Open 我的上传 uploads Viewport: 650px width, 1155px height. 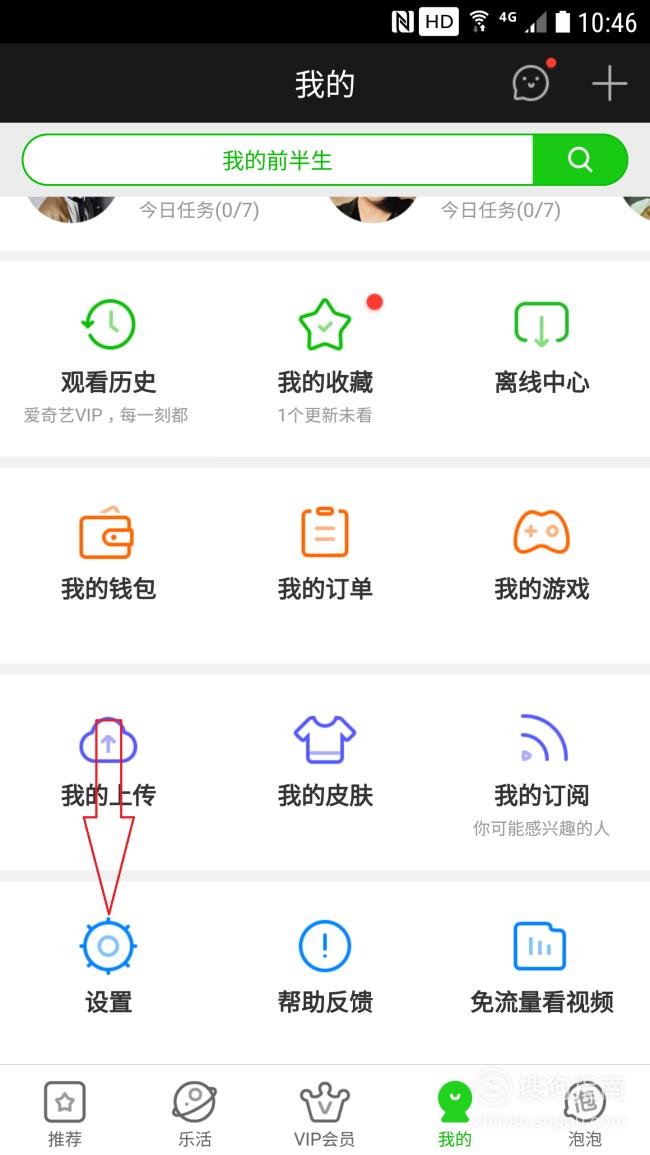[108, 761]
